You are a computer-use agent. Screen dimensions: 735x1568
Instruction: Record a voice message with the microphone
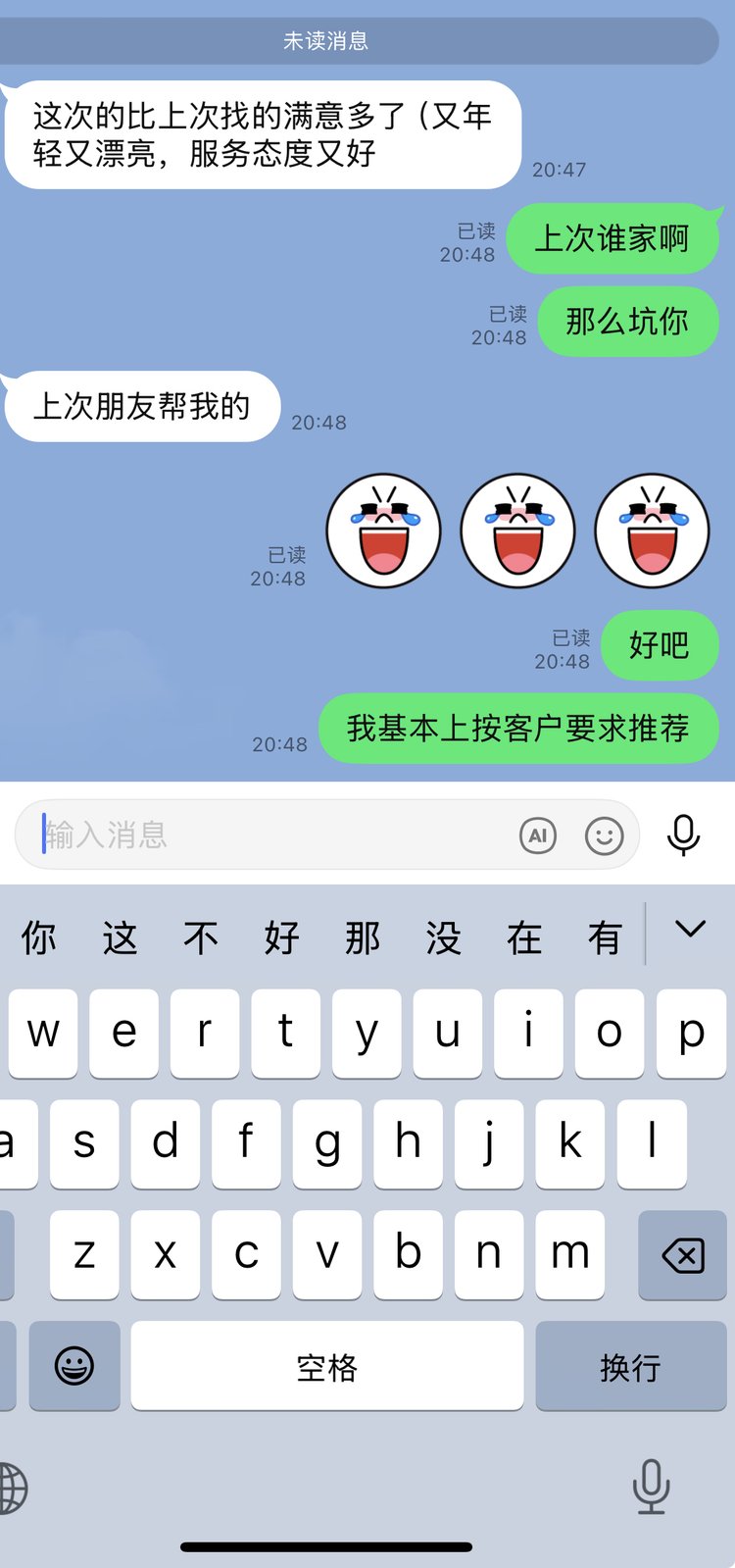pos(683,835)
